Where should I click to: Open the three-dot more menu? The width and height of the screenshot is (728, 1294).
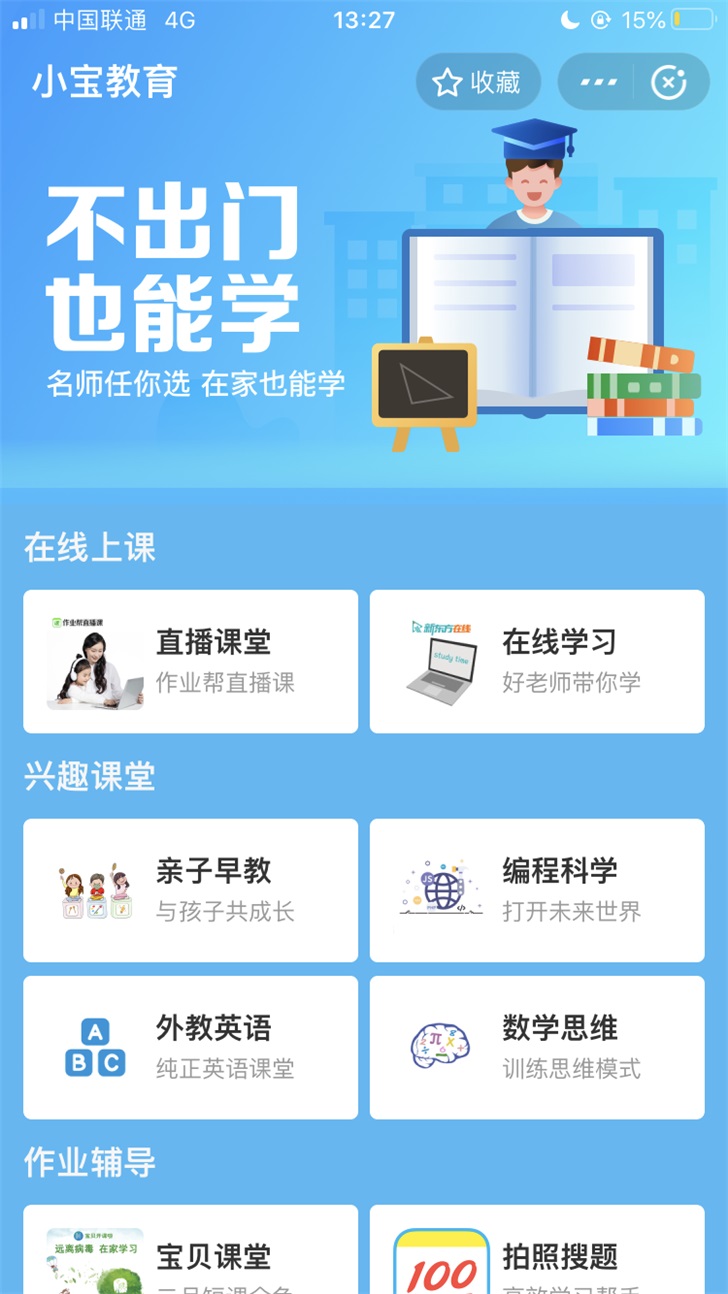tap(598, 82)
